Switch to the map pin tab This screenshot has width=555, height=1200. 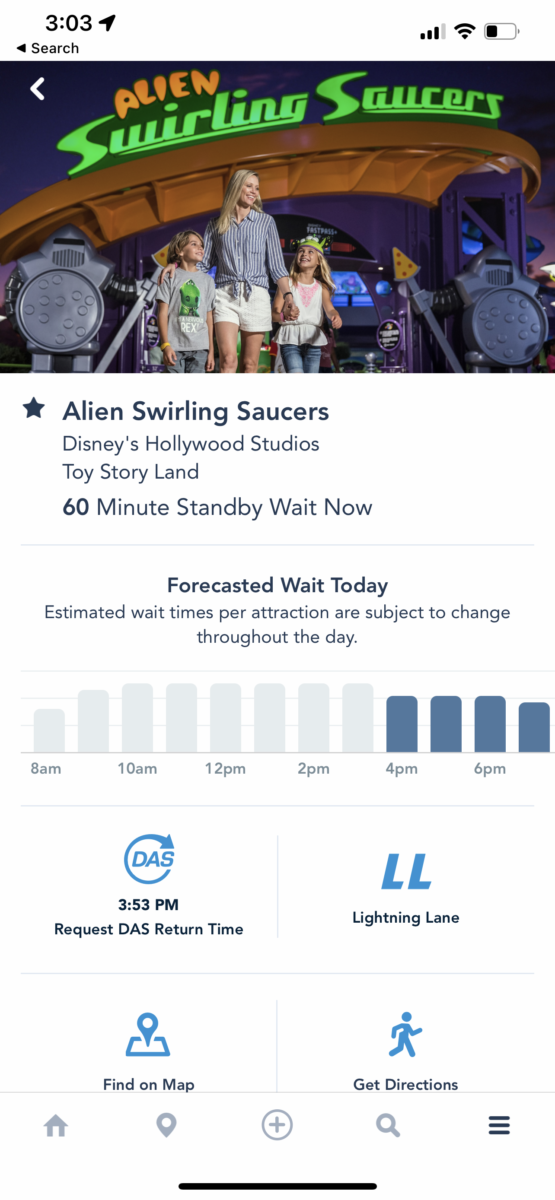[x=167, y=1126]
